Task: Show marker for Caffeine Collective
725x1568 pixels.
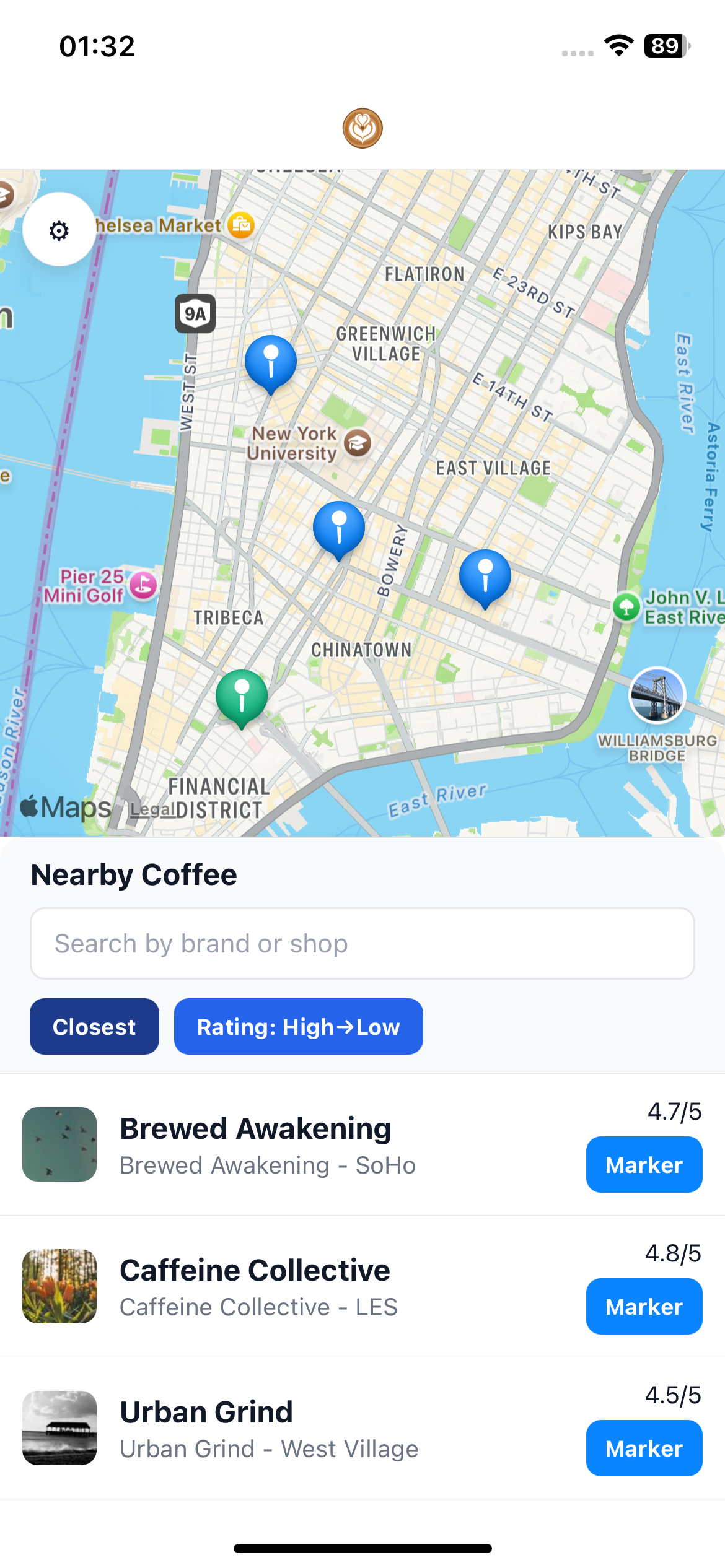Action: [x=643, y=1306]
